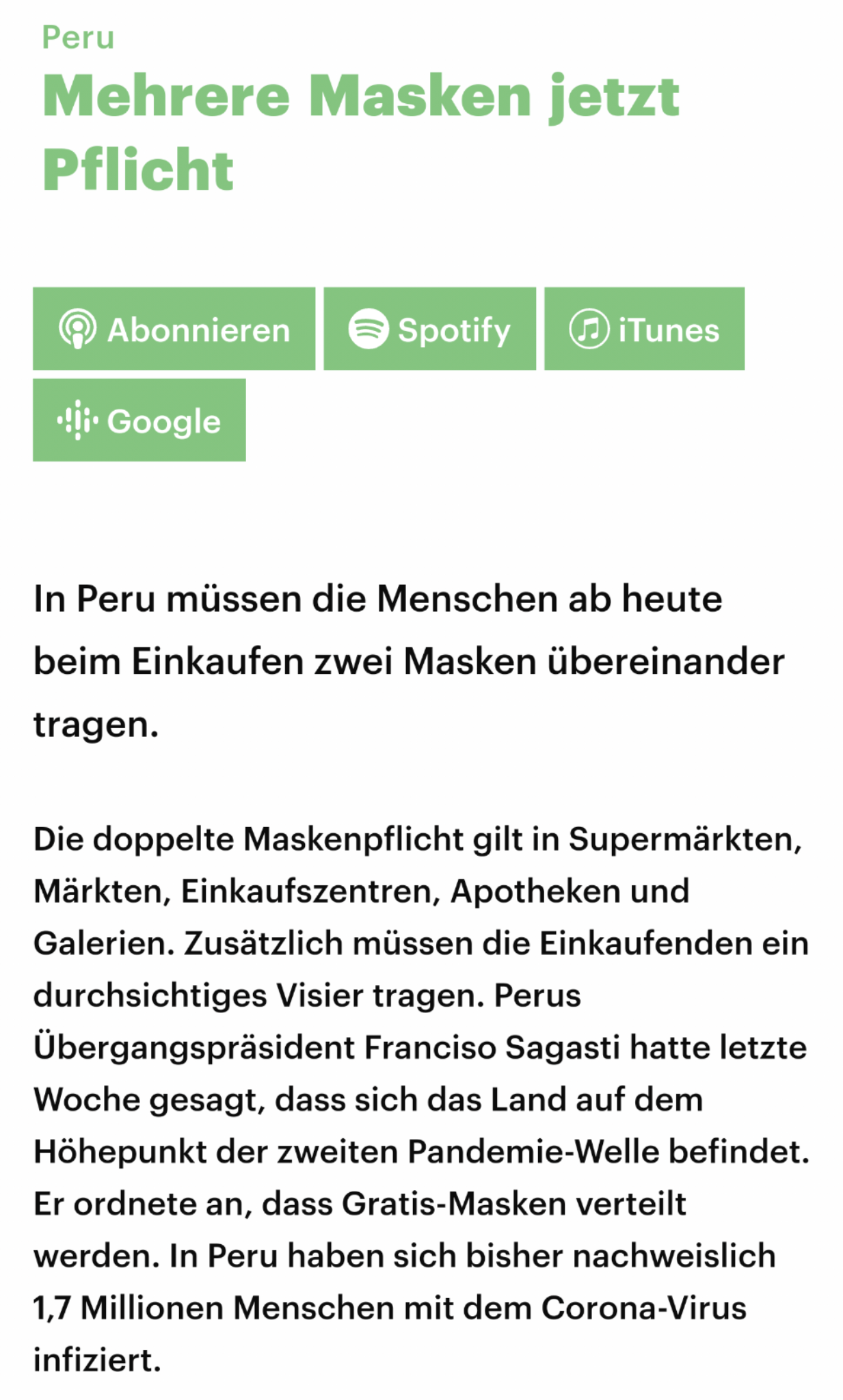843x1400 pixels.
Task: Open the podcast on Google Podcasts
Action: [139, 420]
